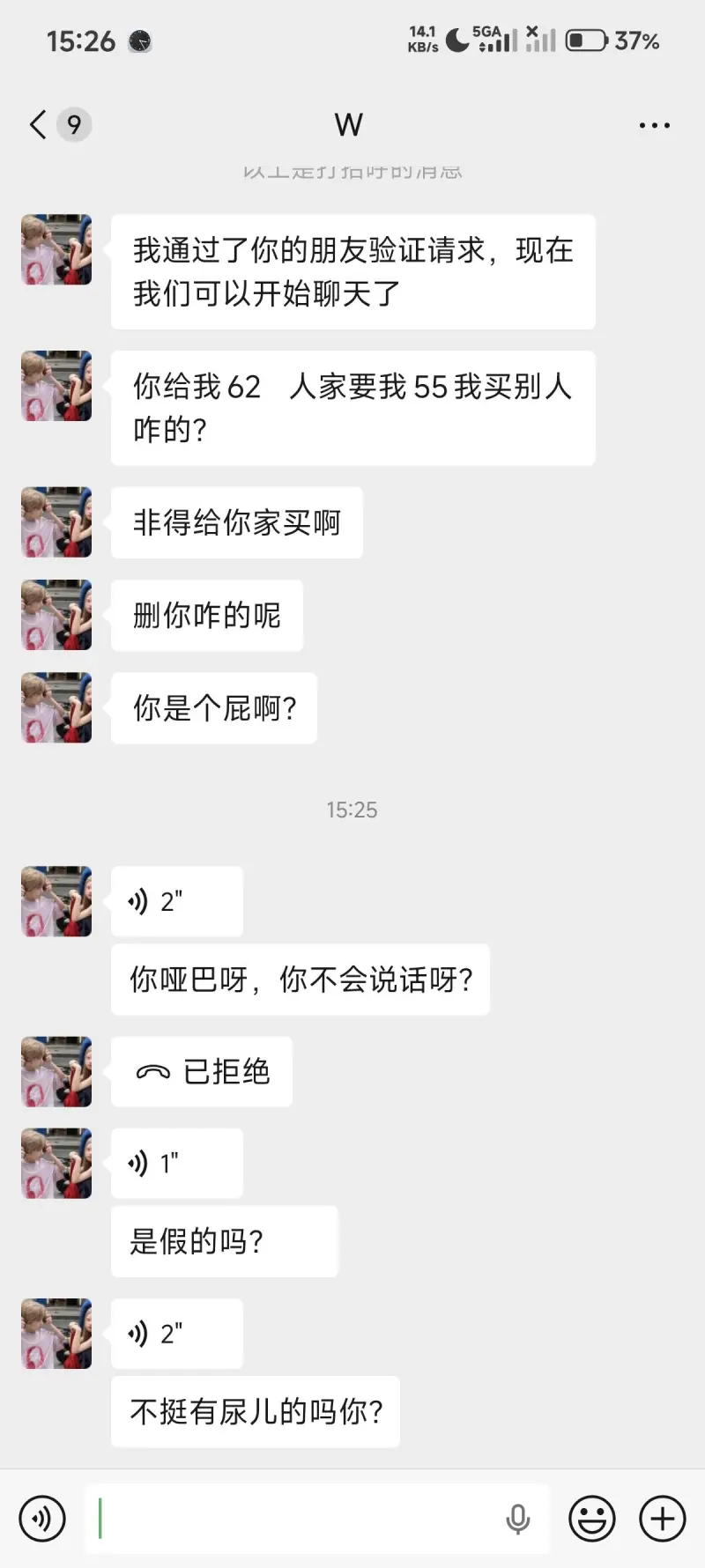This screenshot has height=1568, width=705.
Task: Go back to the chat list
Action: point(39,125)
